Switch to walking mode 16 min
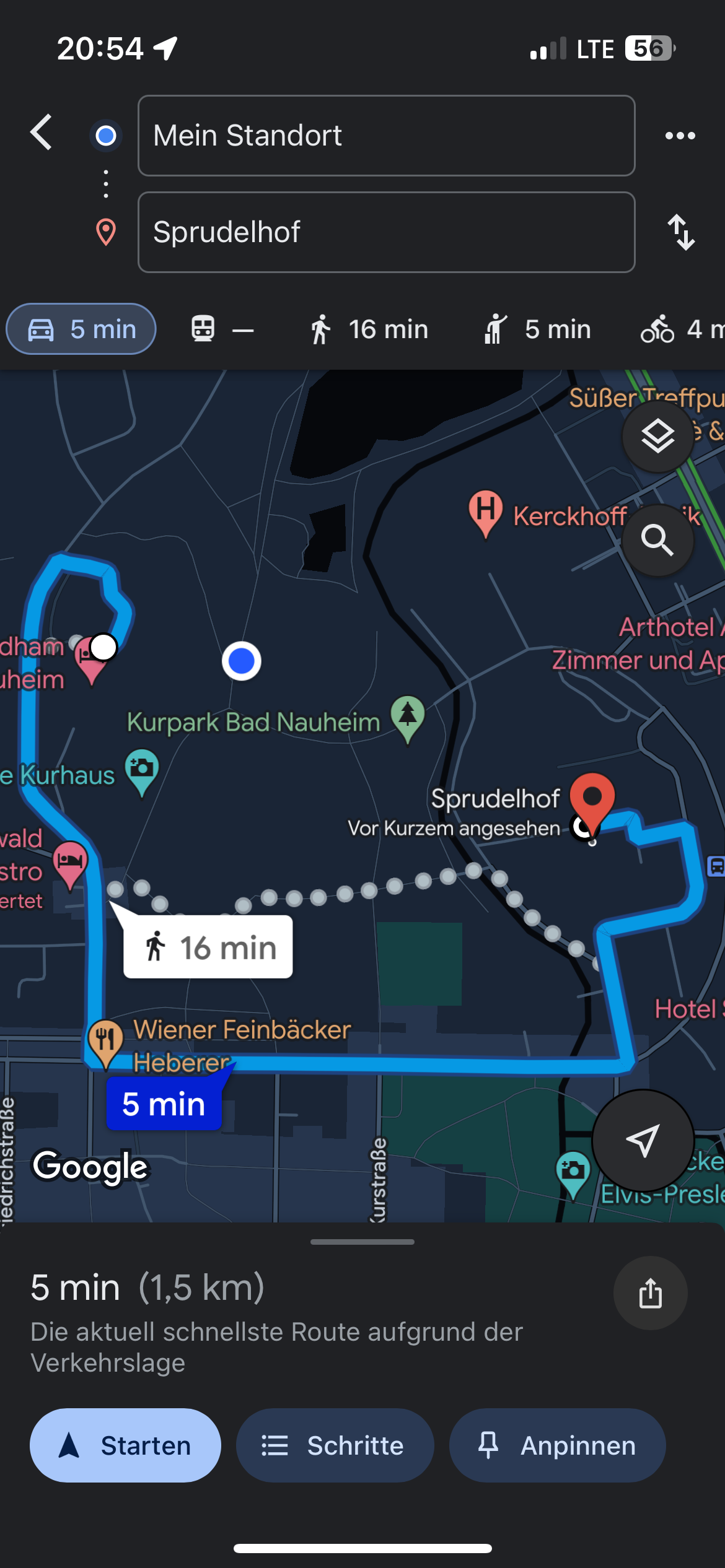This screenshot has height=1568, width=725. tap(369, 329)
